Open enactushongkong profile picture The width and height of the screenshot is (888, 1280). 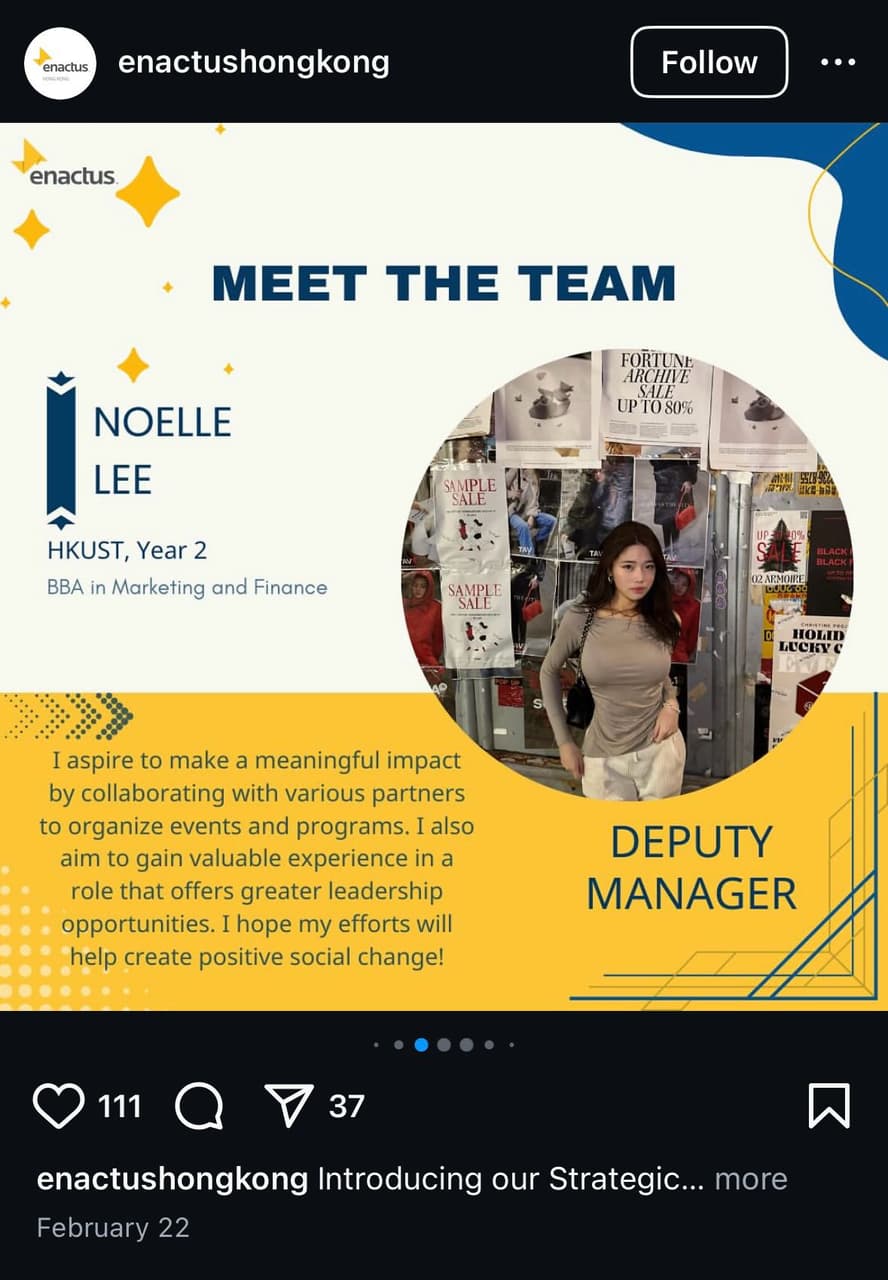pos(60,63)
